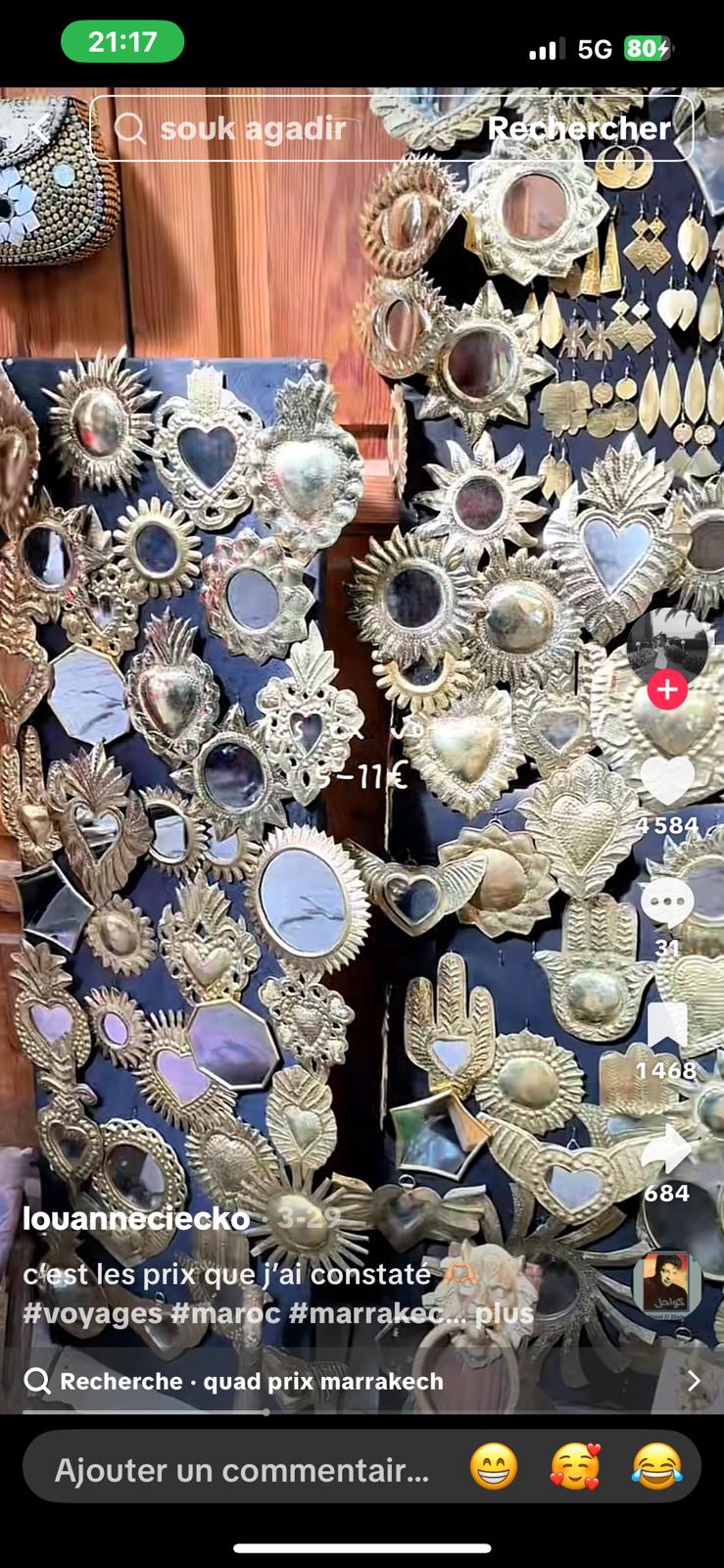Open the spinning sound disc
Screen dimensions: 724x1568
click(x=667, y=1284)
